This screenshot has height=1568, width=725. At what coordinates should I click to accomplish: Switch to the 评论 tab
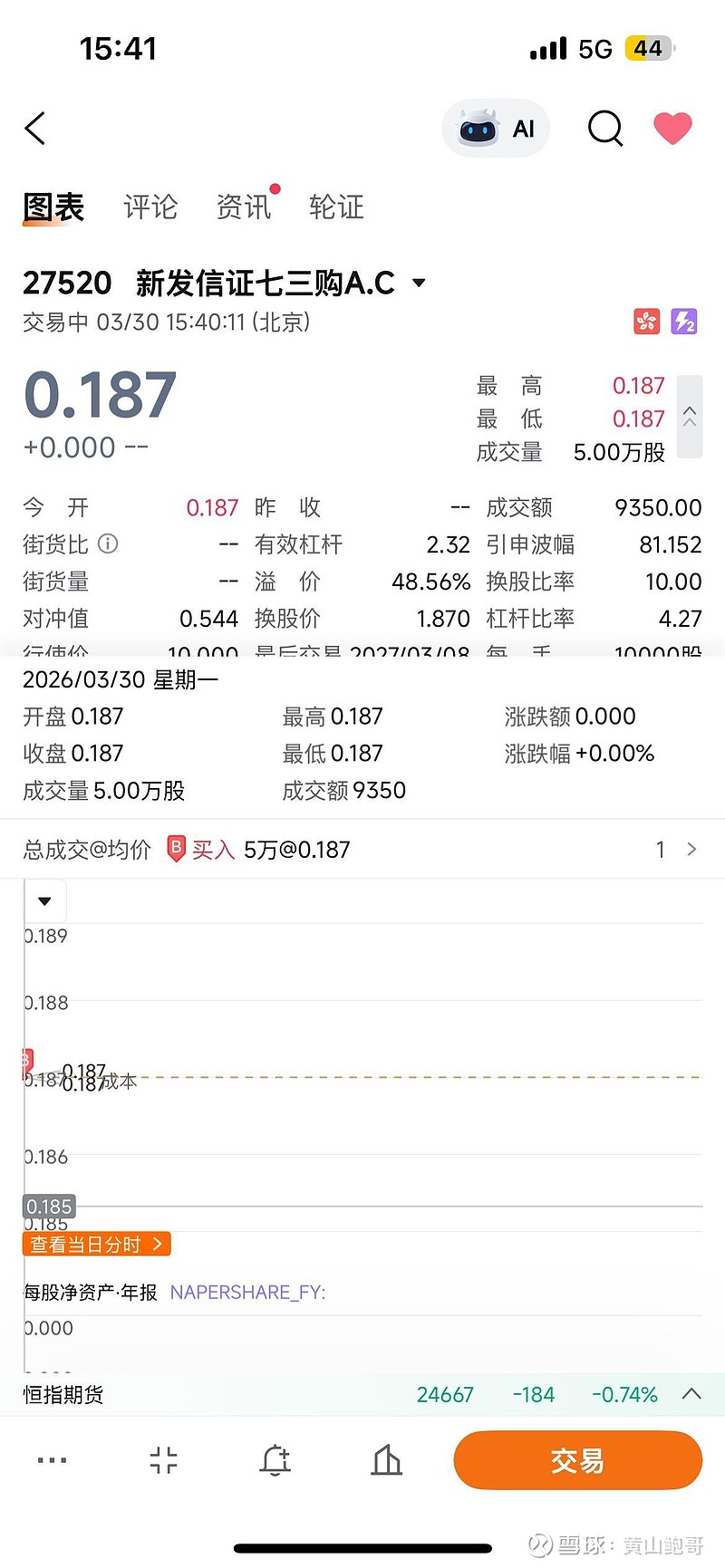(x=150, y=207)
